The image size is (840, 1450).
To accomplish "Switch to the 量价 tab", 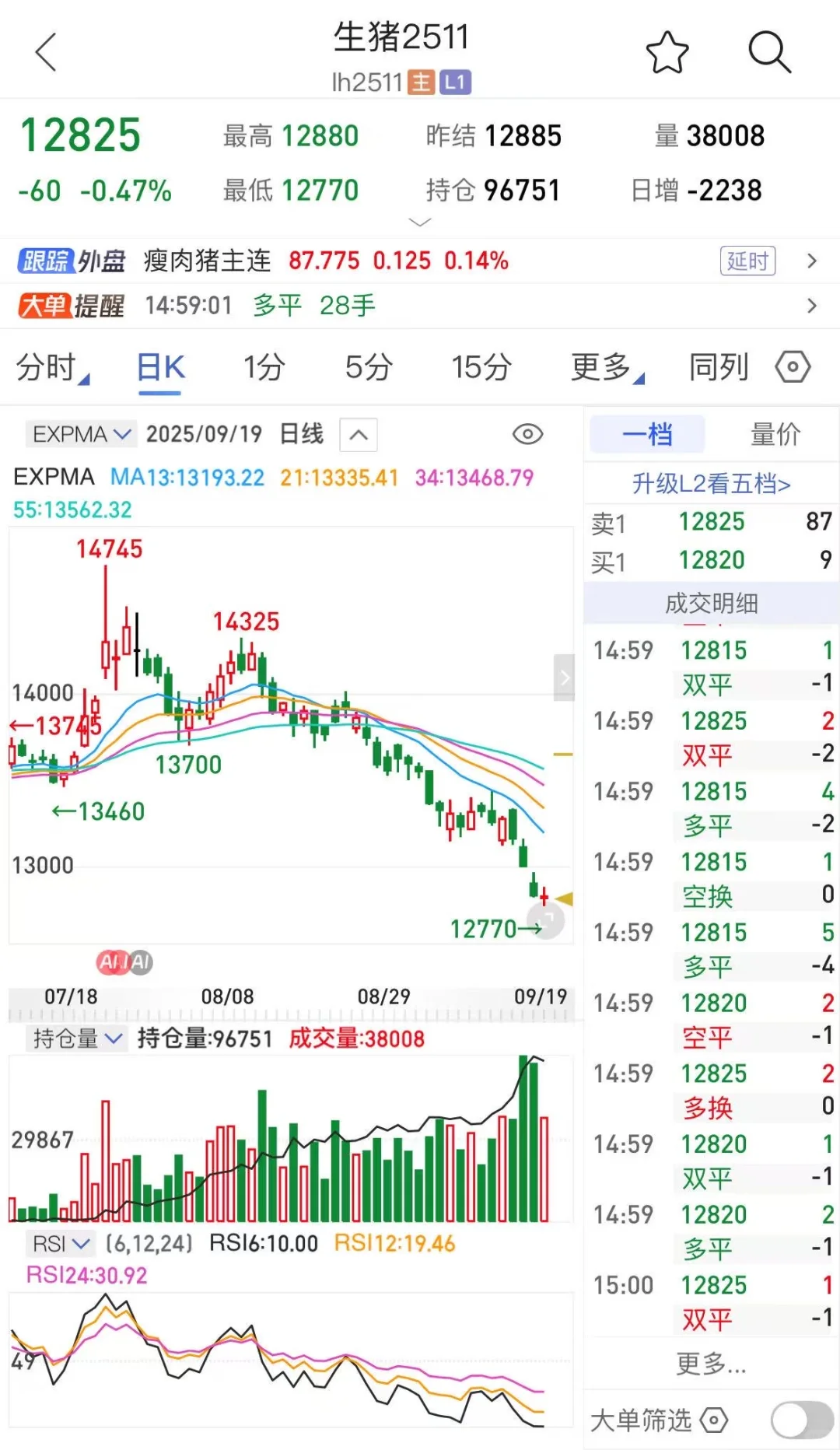I will (x=775, y=434).
